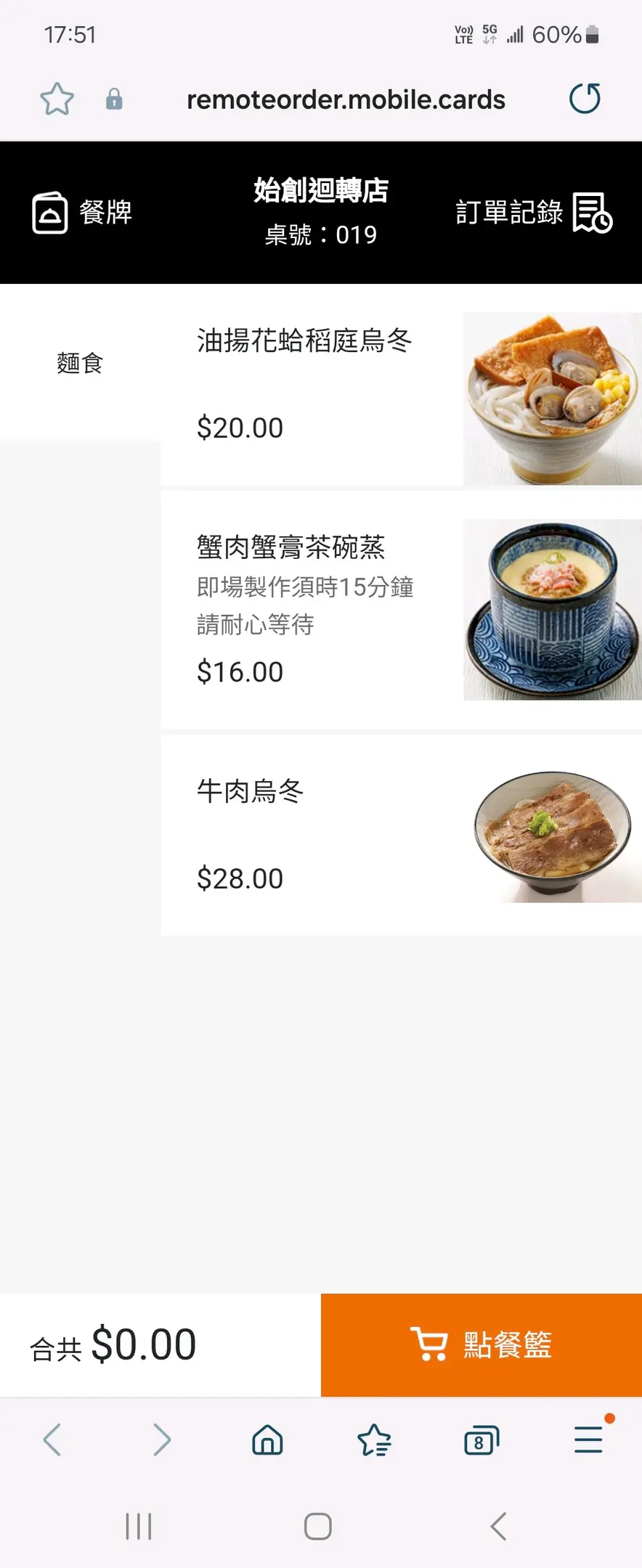Go back to the previous web page
Viewport: 642px width, 1568px height.
point(52,1440)
